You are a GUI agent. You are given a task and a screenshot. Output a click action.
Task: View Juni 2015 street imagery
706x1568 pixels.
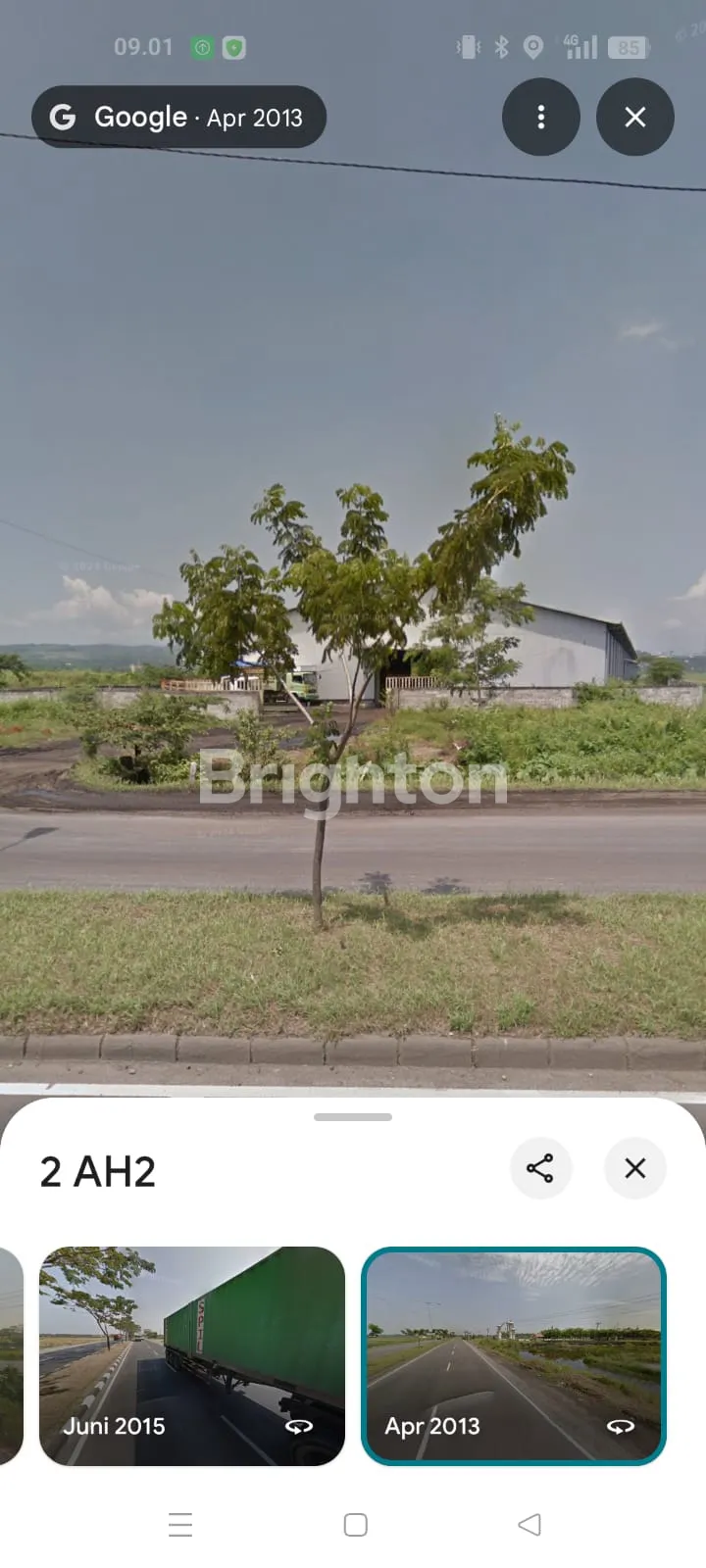[192, 1355]
